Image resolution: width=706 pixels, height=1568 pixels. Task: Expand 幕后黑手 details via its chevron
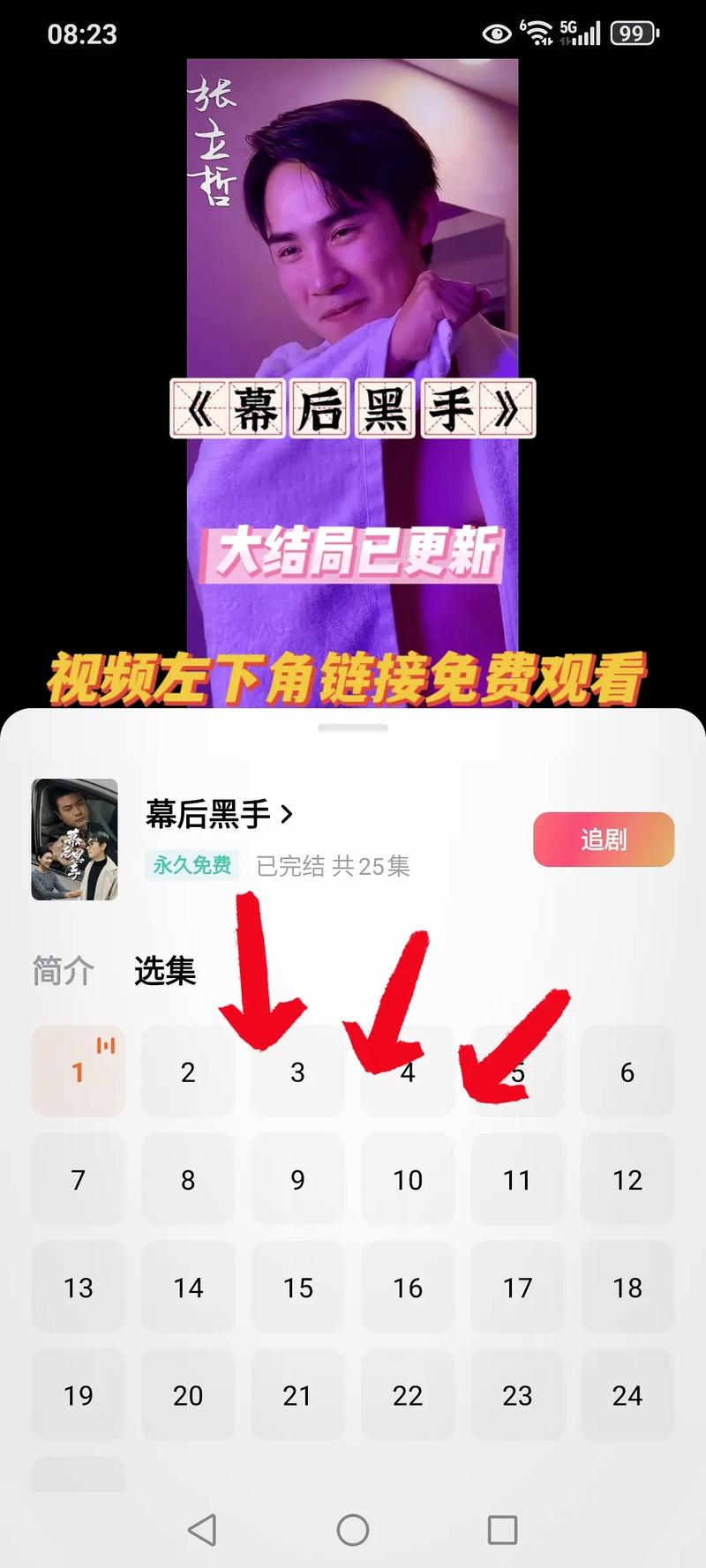(x=285, y=814)
